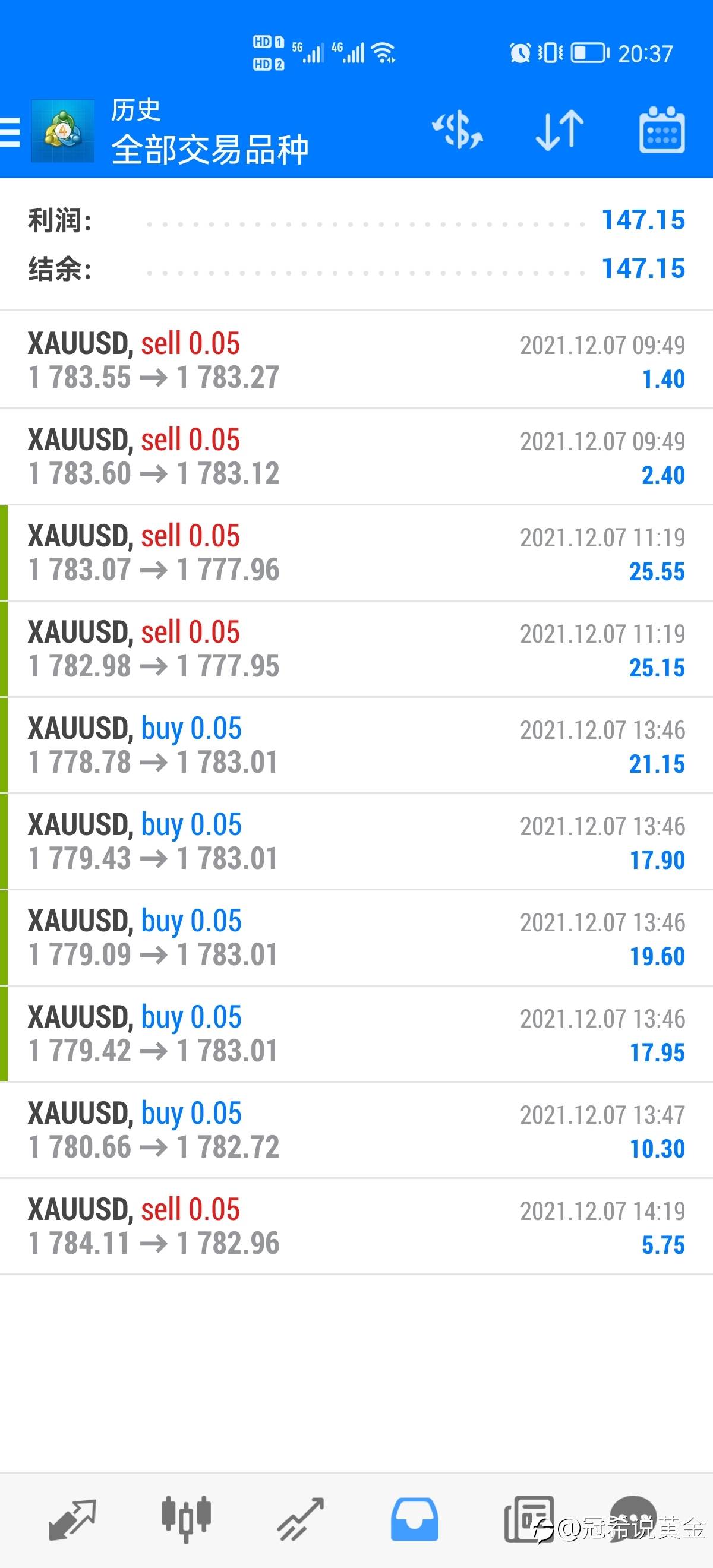
Task: Open the buy trade entered at 1 779.42
Action: 356,1033
